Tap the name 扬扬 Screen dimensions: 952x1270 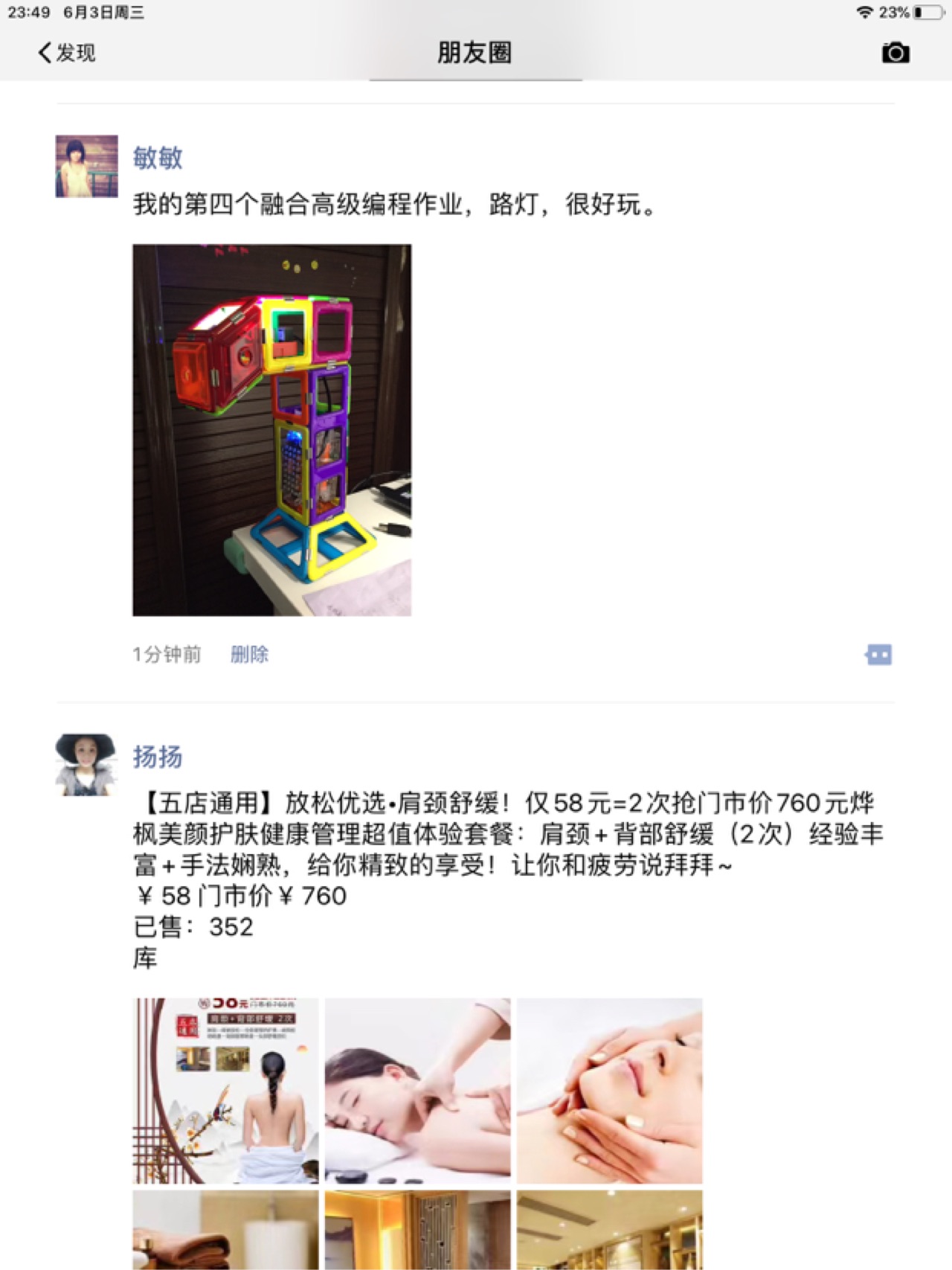(x=157, y=757)
